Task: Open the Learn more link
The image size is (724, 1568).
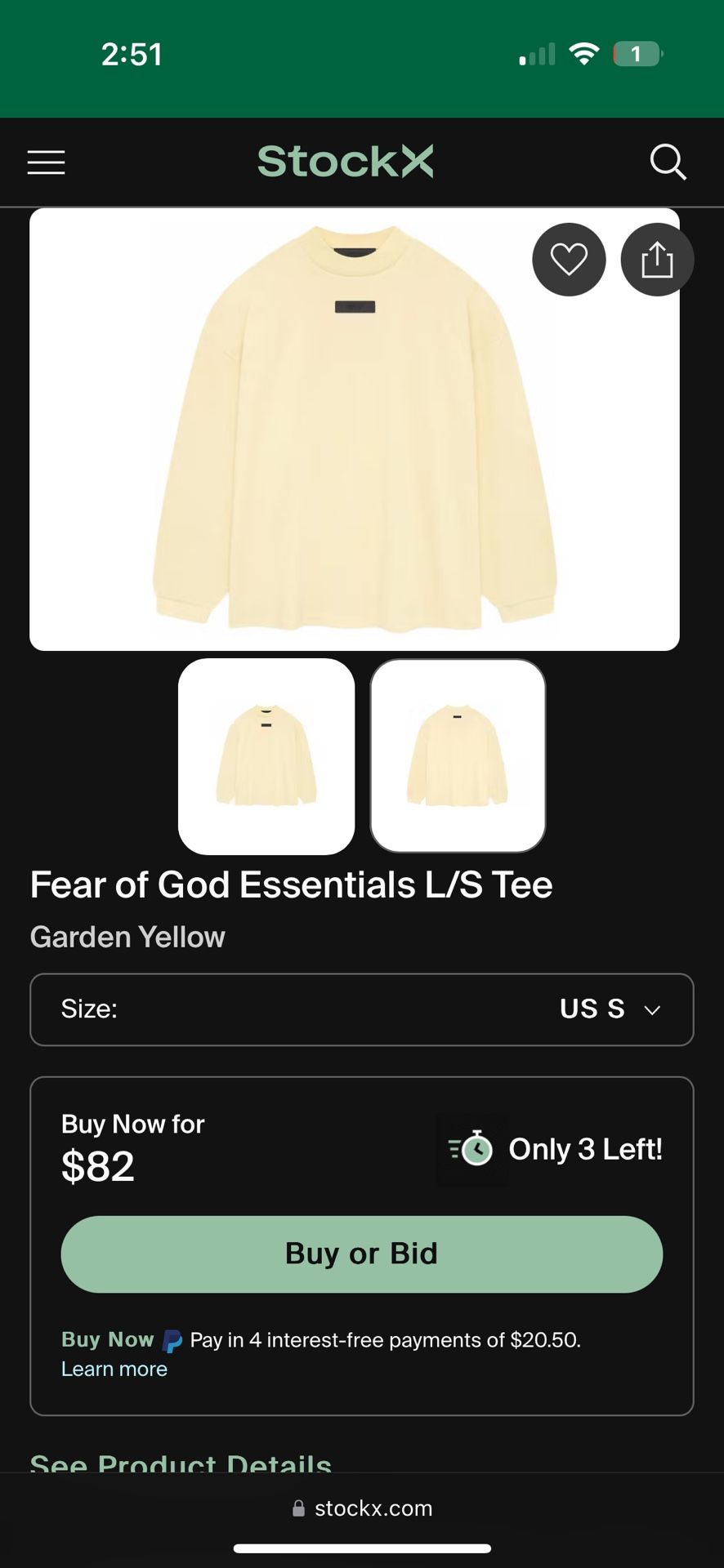Action: (114, 1369)
